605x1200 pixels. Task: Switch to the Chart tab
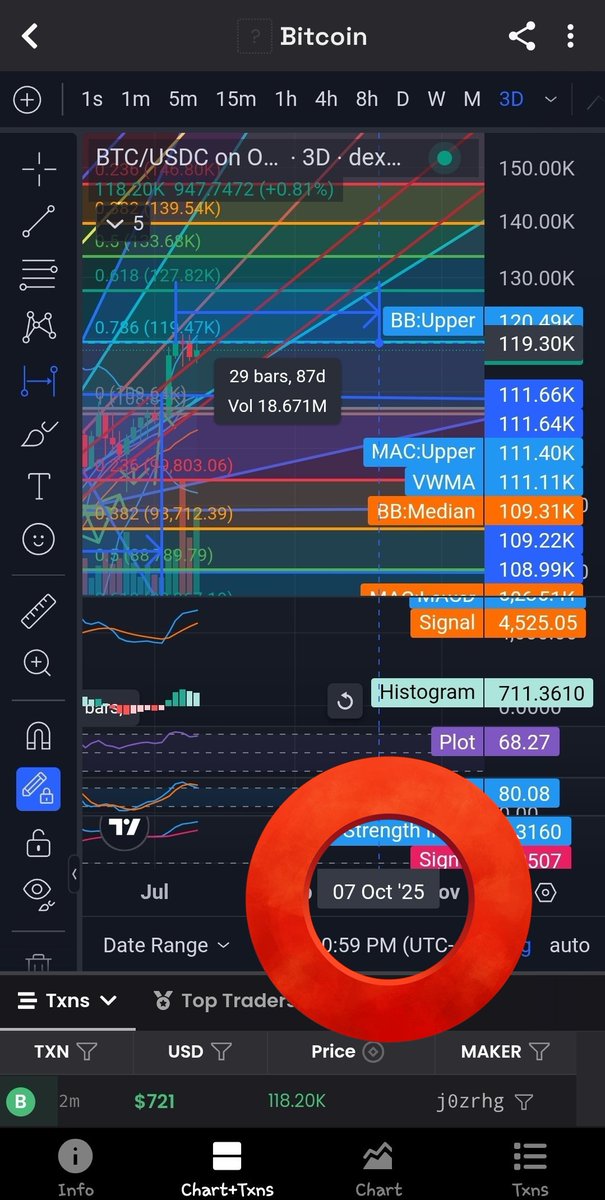point(378,1168)
